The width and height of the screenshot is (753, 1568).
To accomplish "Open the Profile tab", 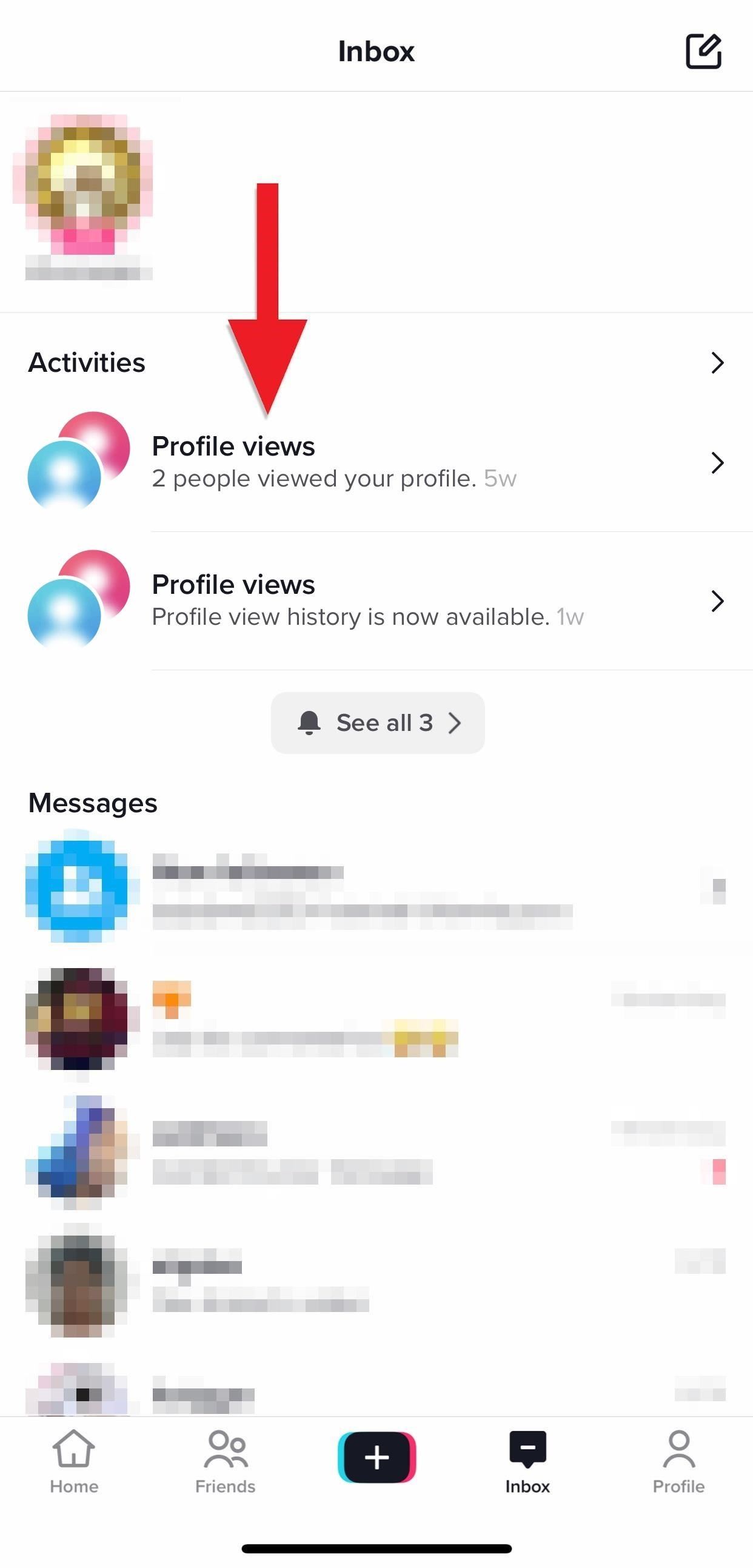I will click(678, 1462).
